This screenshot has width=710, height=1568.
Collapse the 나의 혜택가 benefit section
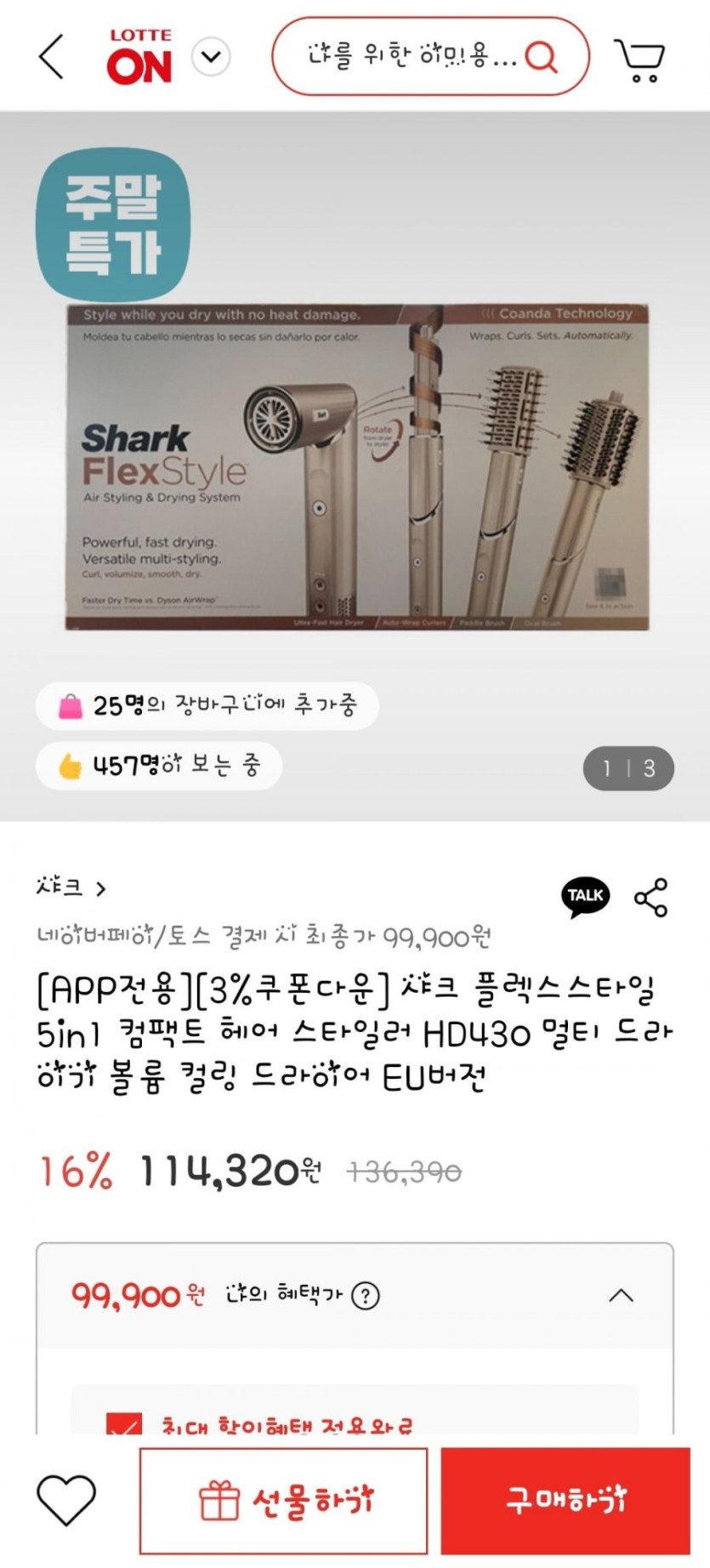point(622,1295)
